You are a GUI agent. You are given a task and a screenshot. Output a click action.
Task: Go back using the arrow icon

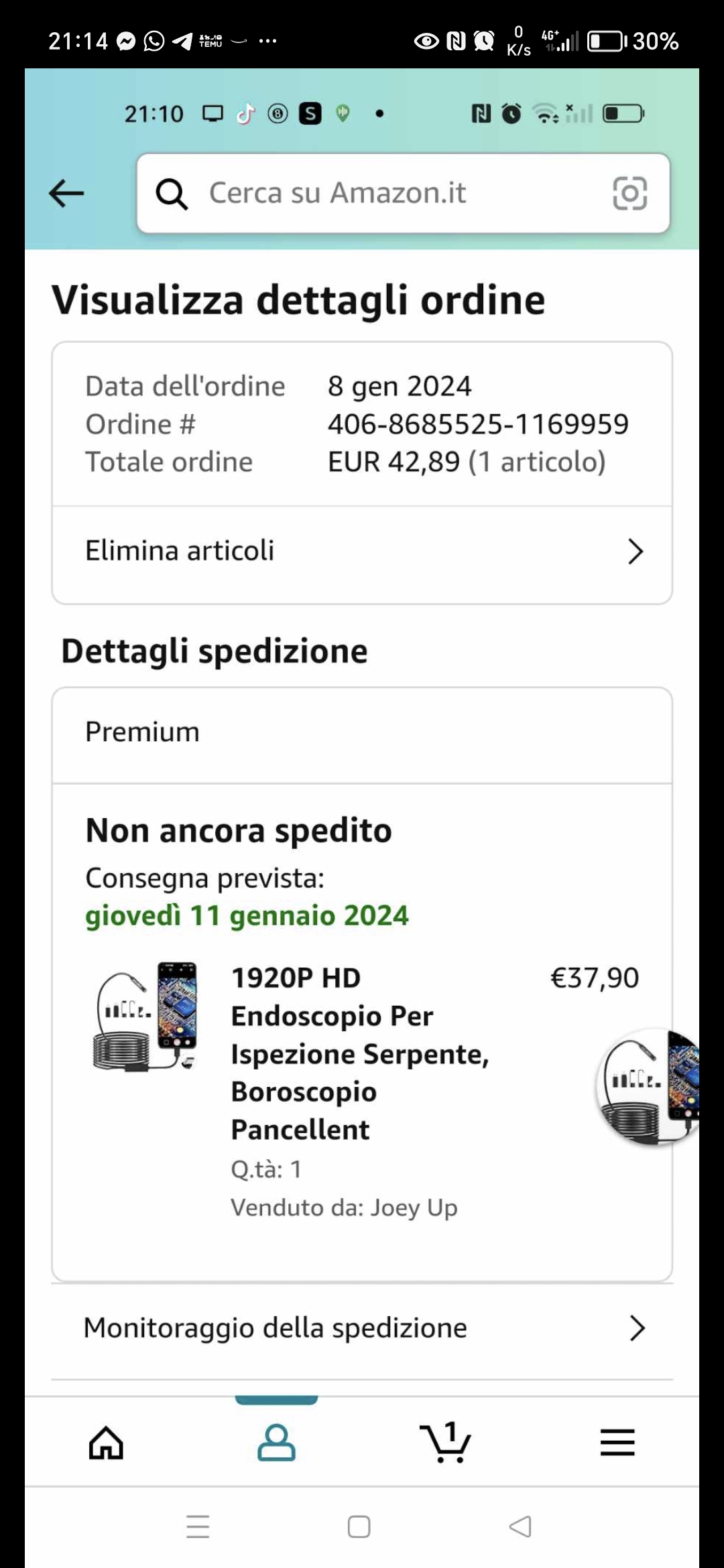[66, 194]
